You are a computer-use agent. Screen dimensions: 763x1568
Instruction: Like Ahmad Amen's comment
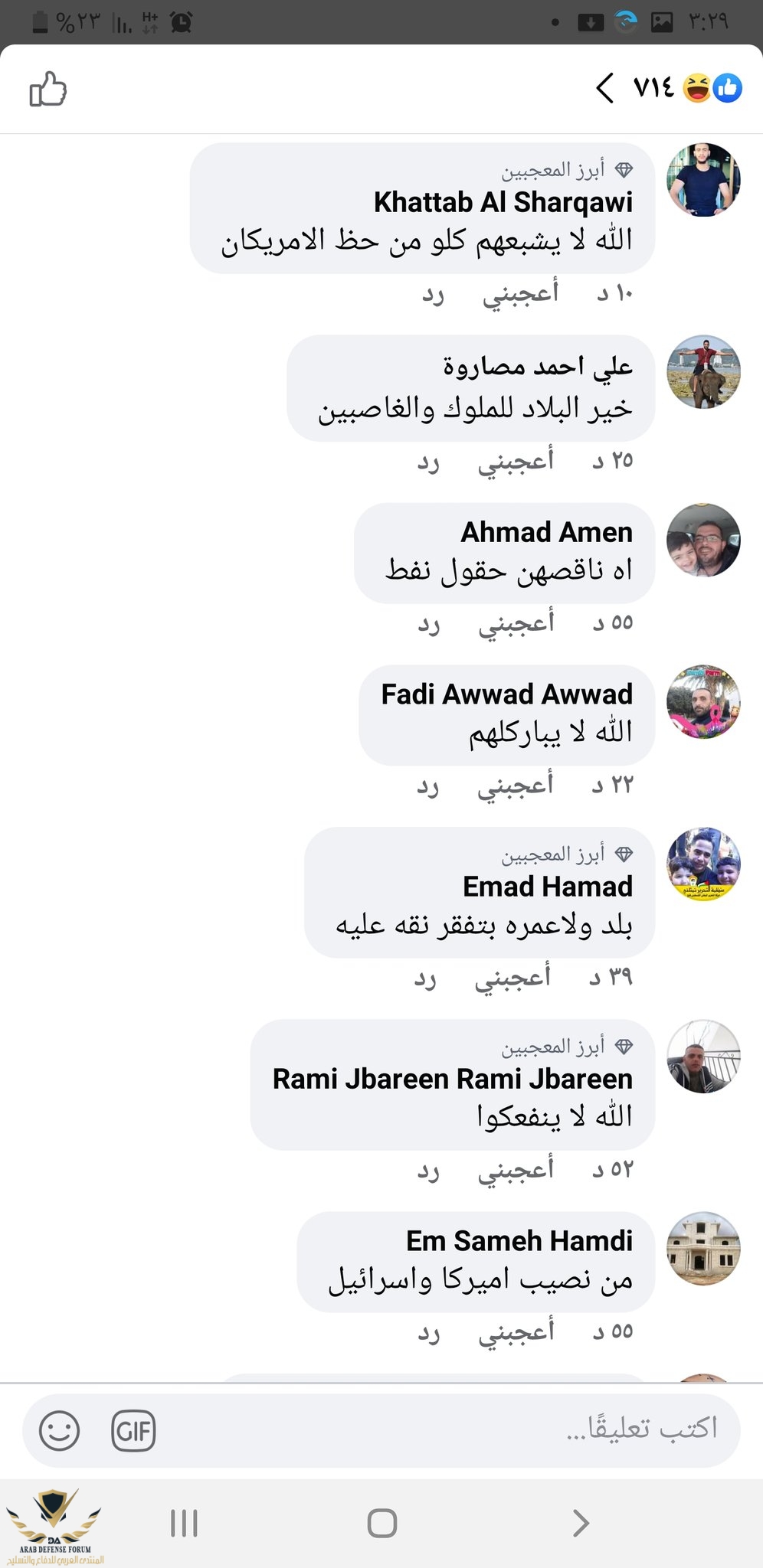[516, 623]
